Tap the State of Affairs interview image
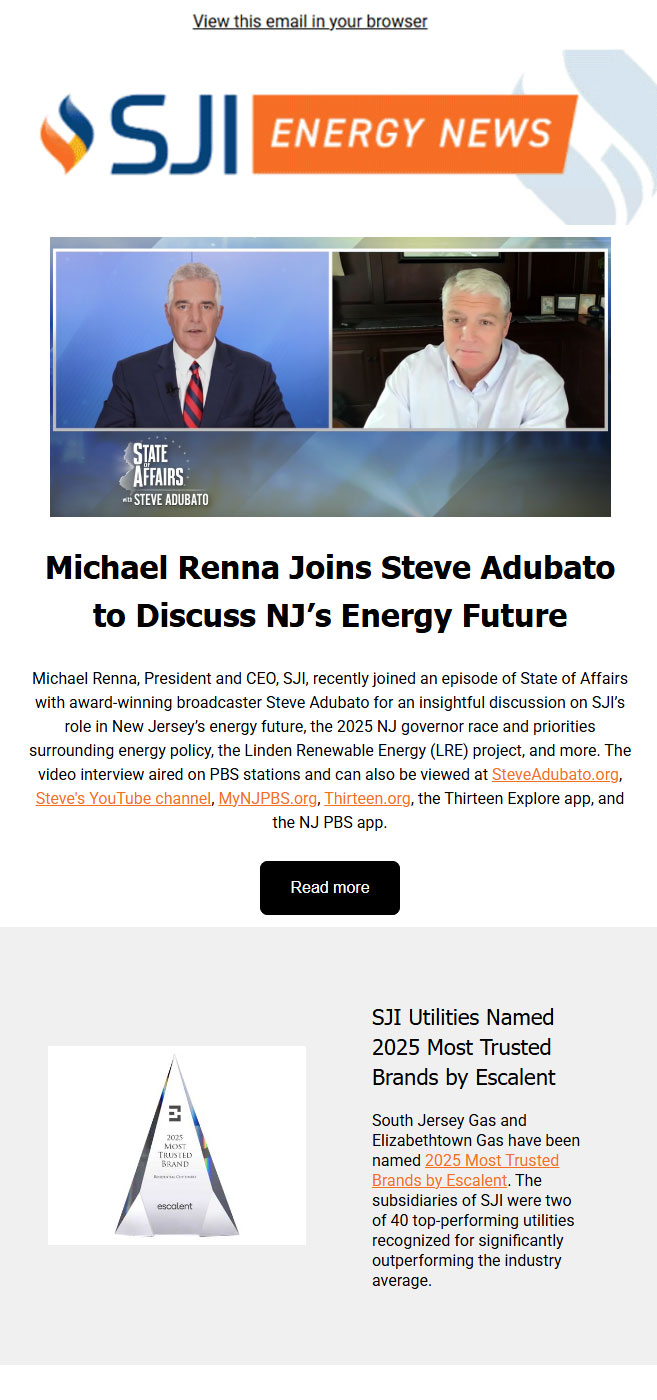Viewport: 657px width, 1400px height. point(330,377)
